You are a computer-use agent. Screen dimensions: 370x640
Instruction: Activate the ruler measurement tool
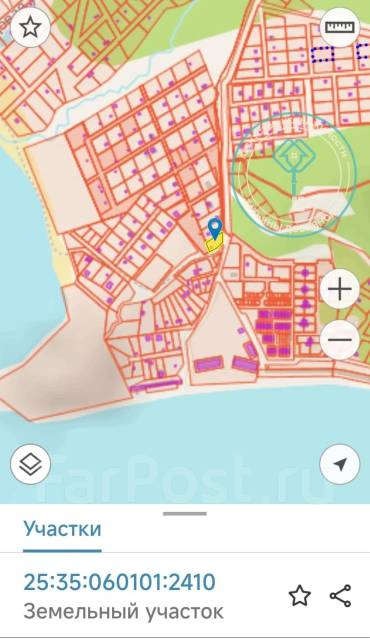tap(339, 28)
